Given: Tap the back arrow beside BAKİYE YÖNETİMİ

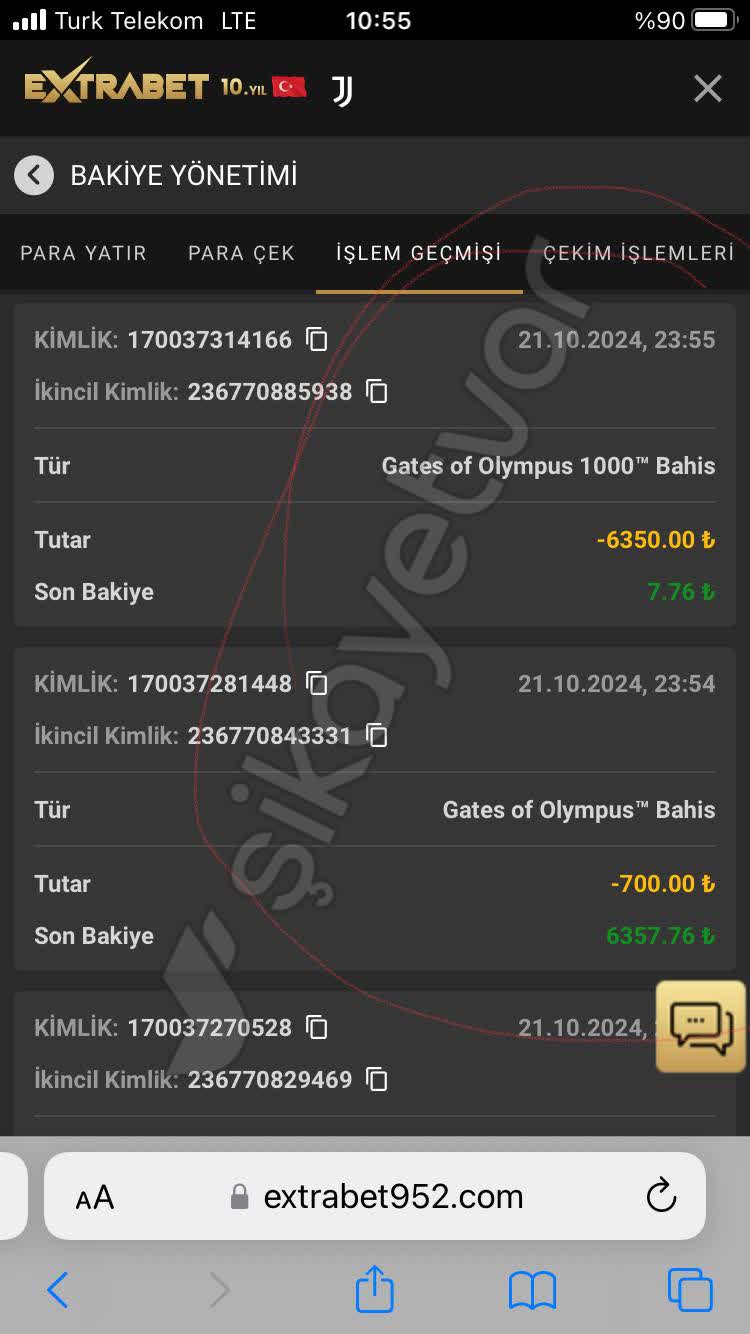Looking at the screenshot, I should [33, 175].
